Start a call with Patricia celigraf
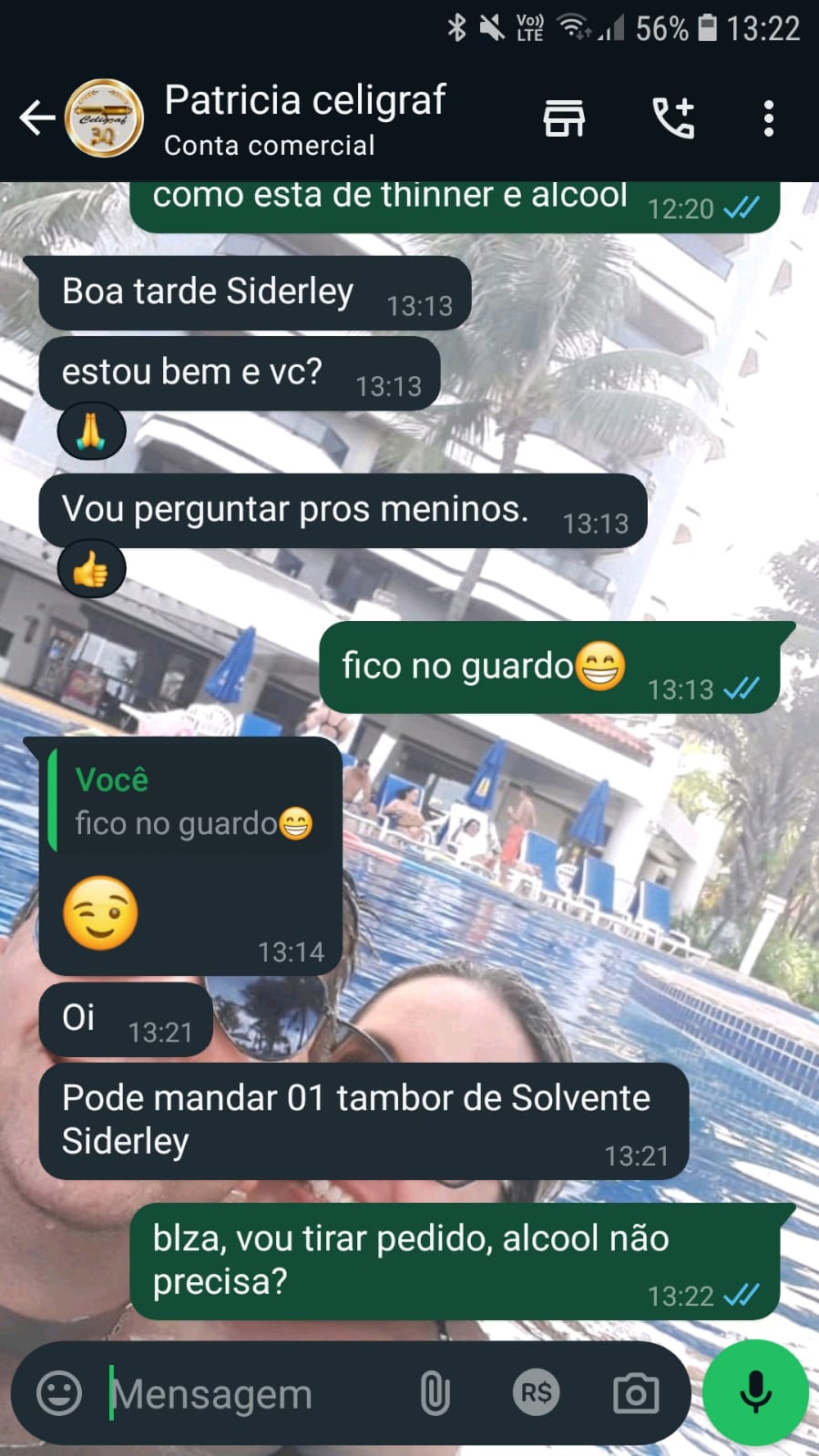Viewport: 819px width, 1456px height. (674, 118)
